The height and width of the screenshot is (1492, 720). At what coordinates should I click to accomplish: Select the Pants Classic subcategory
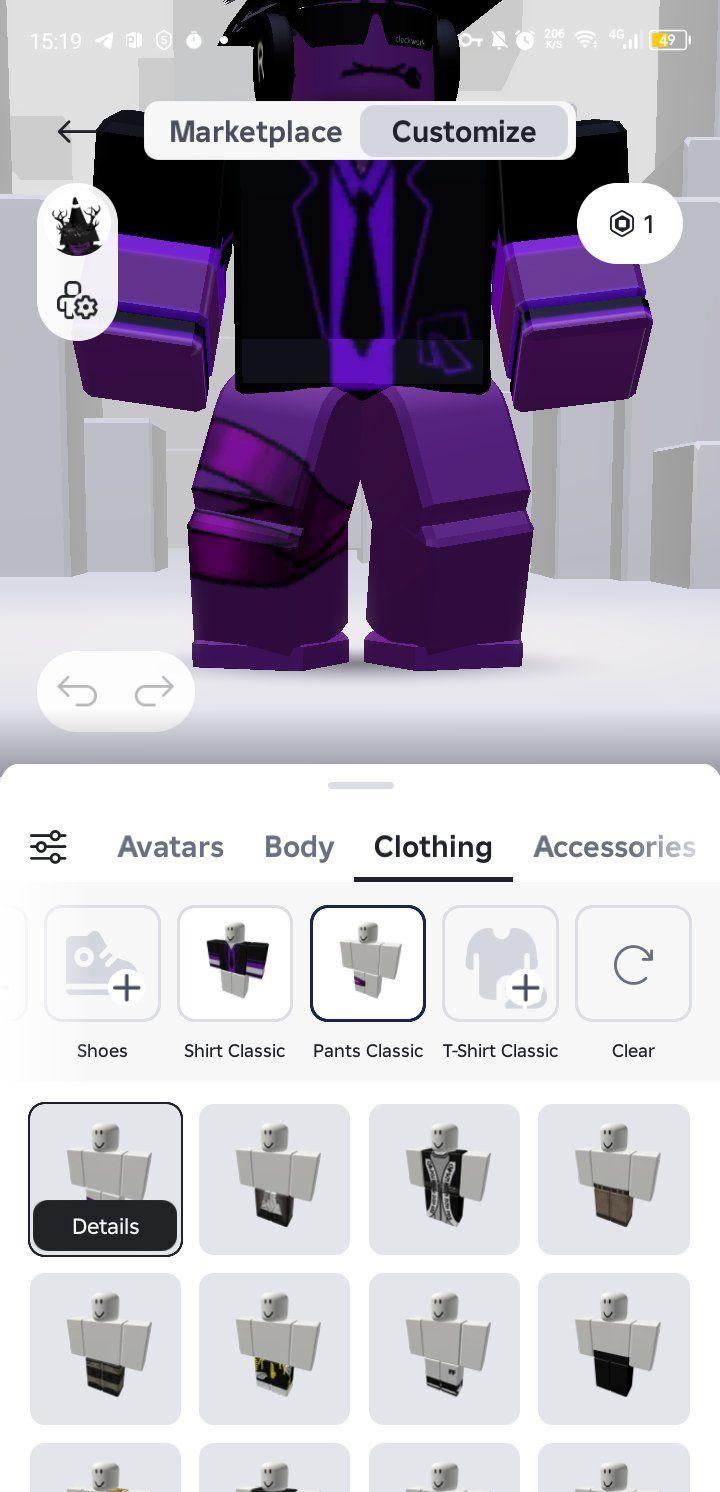[x=368, y=964]
